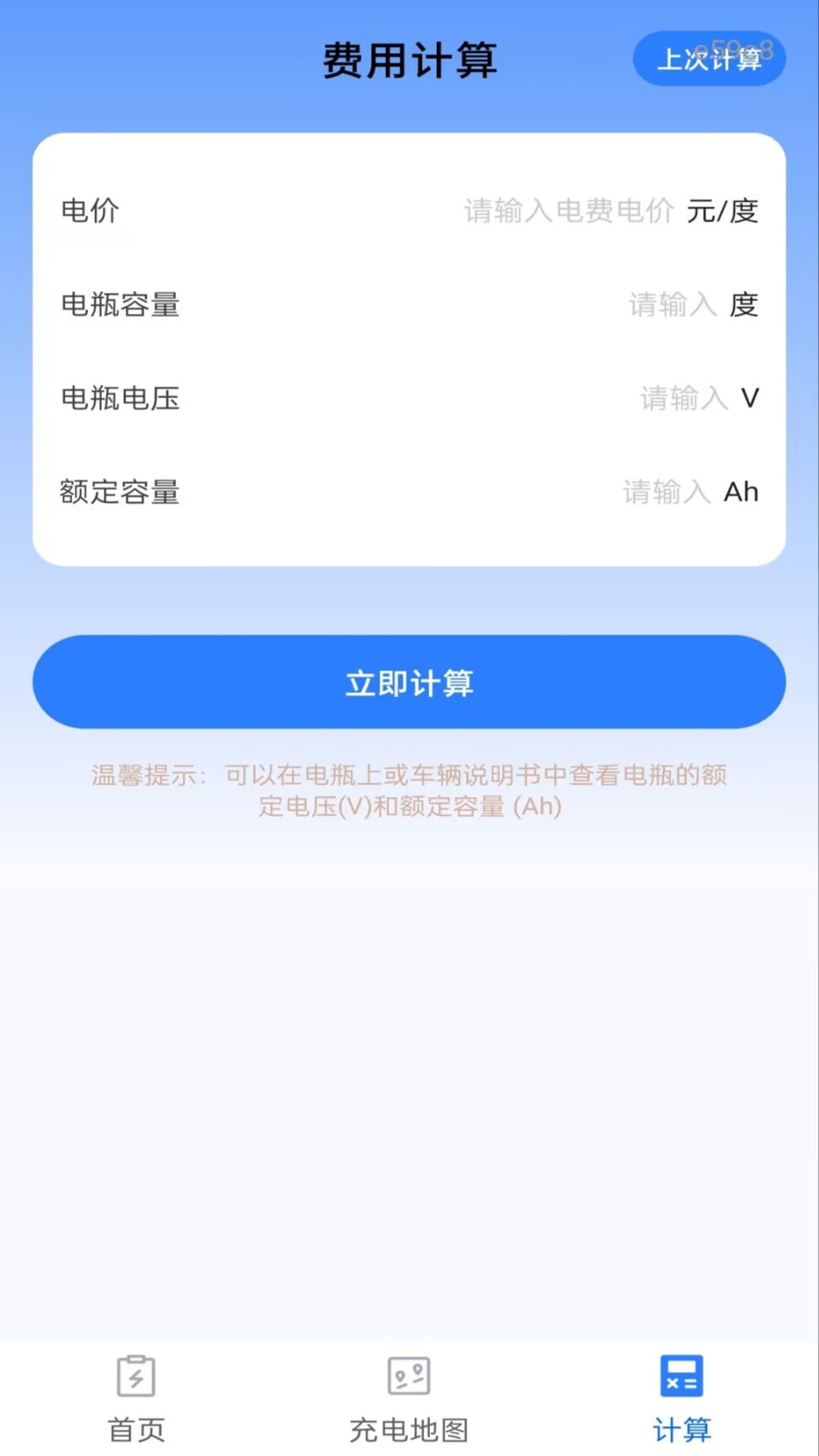Tap the 温馨提示 hint text

point(409,791)
